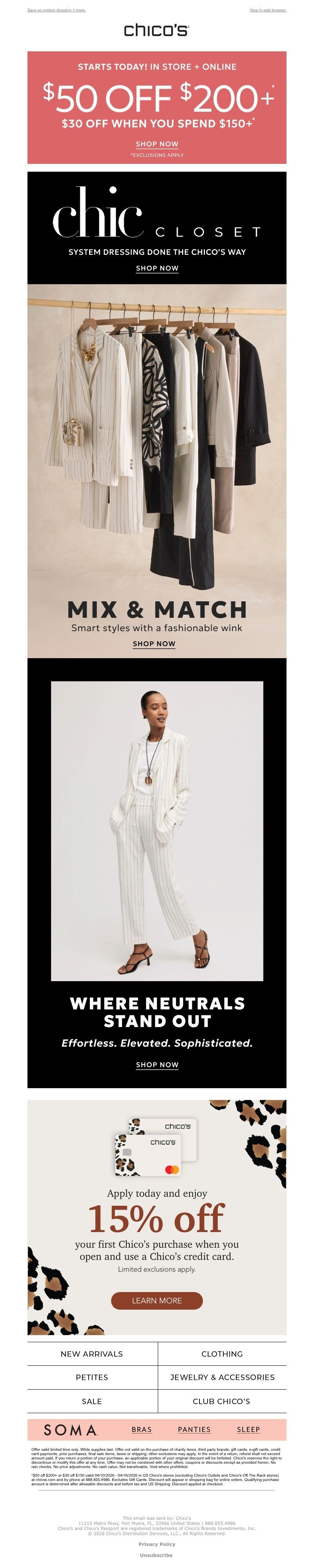
Task: Browse the Petites section
Action: point(91,1377)
